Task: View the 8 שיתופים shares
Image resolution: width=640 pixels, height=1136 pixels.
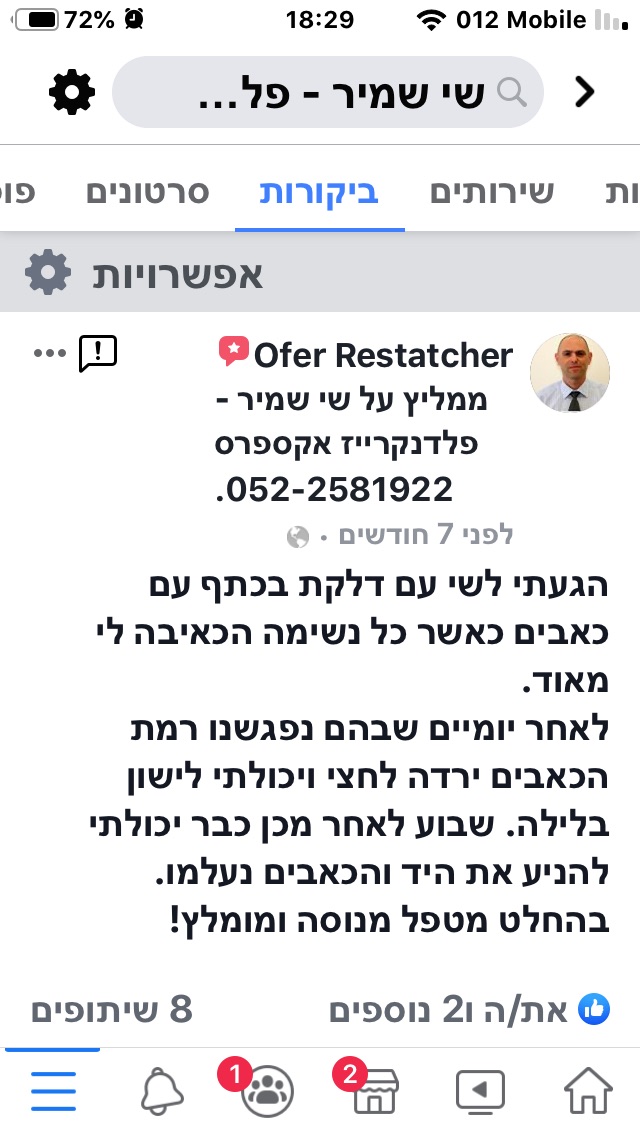Action: point(111,1010)
